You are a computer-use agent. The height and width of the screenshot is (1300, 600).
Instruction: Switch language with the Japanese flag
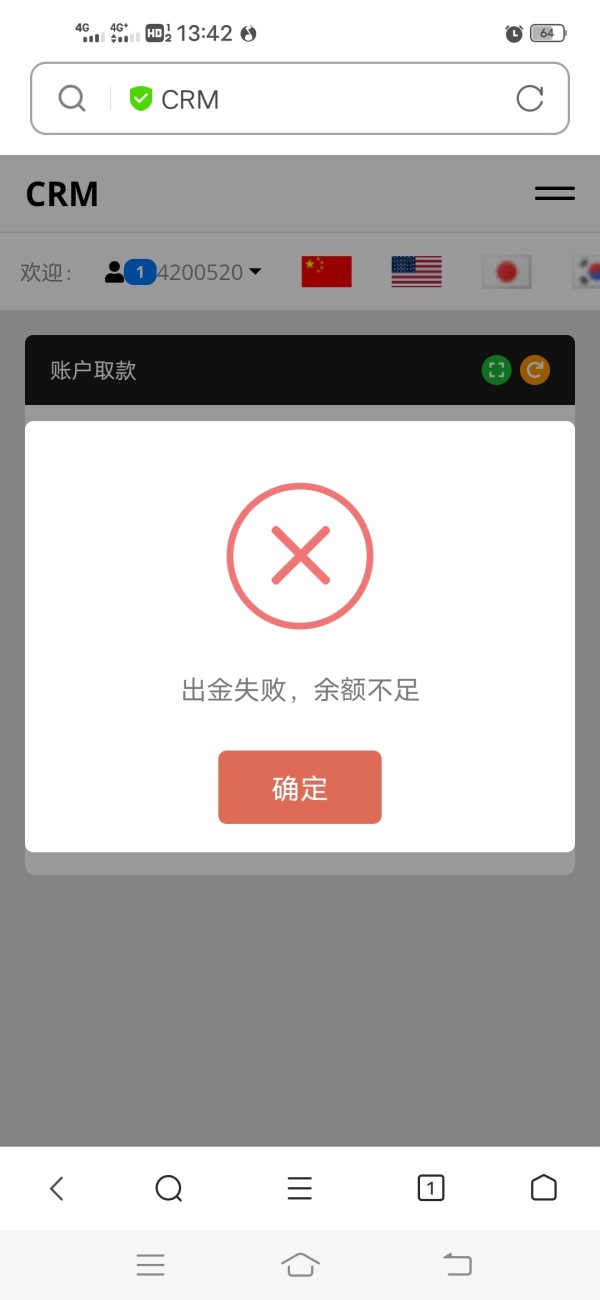point(506,271)
